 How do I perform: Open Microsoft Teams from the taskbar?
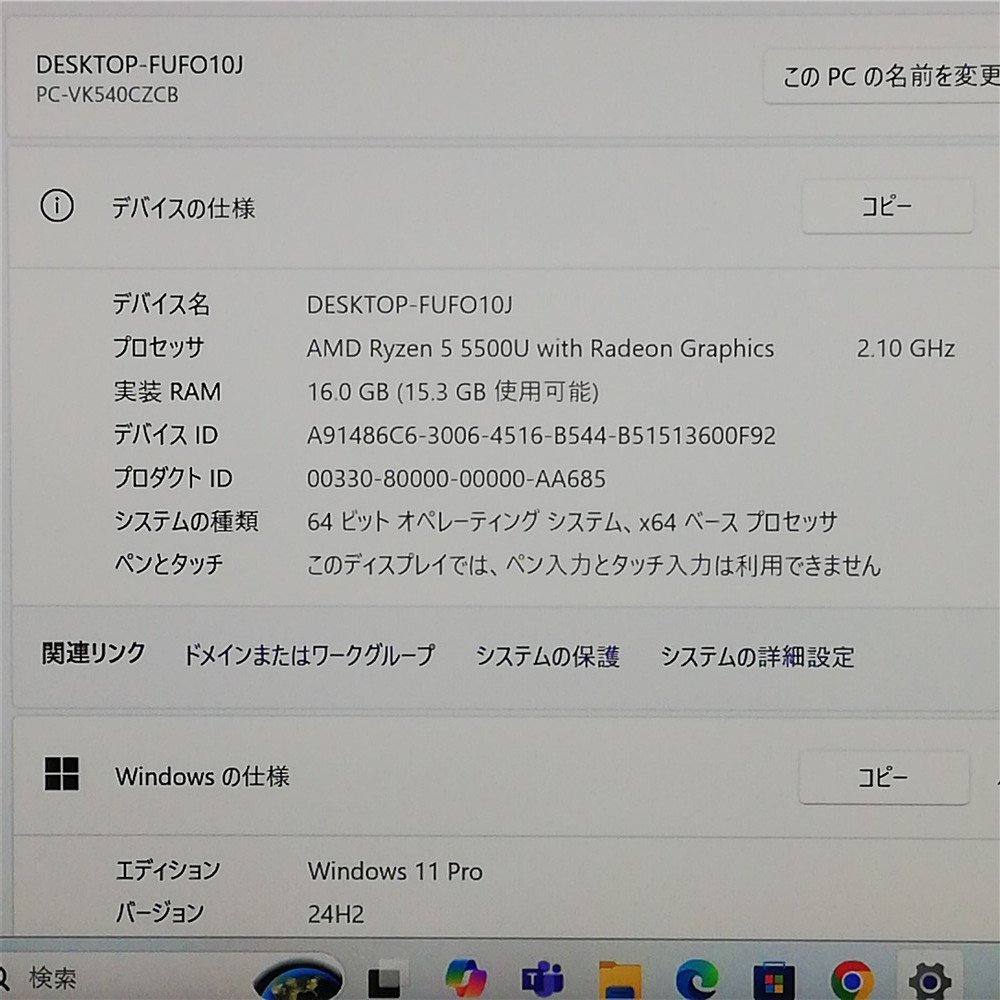click(x=542, y=978)
